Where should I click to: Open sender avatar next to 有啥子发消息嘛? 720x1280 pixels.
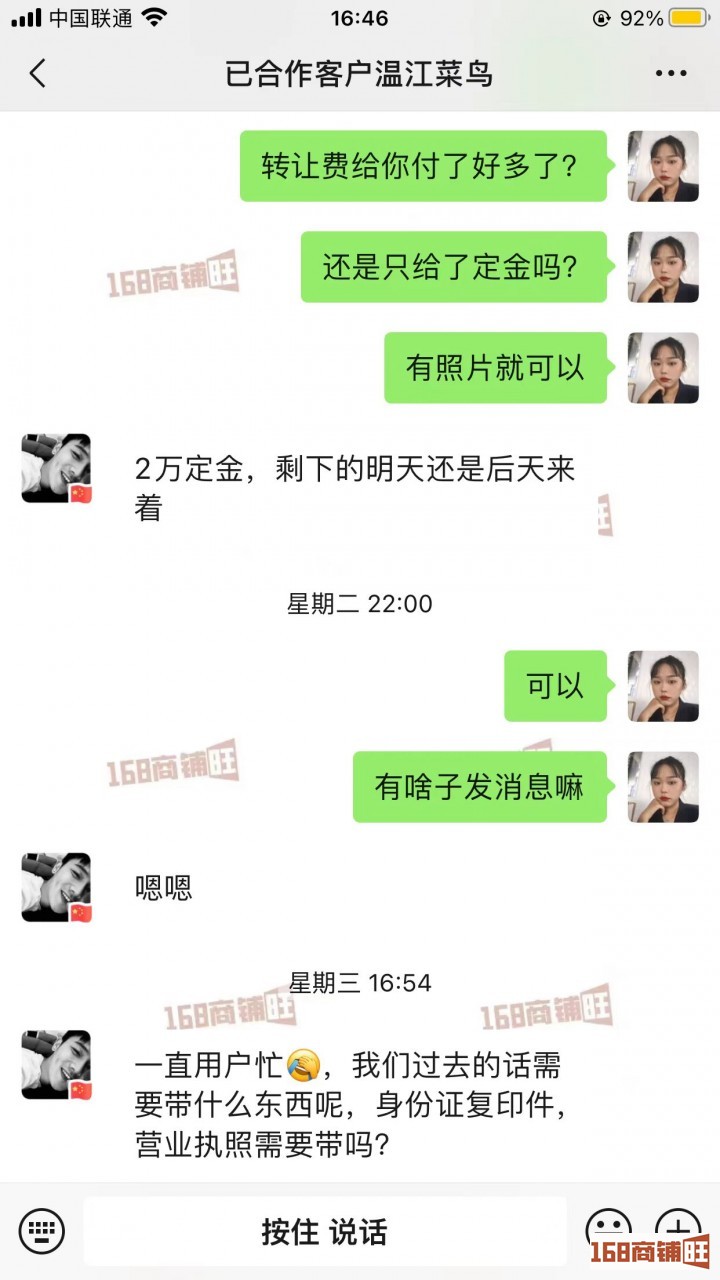[x=662, y=787]
